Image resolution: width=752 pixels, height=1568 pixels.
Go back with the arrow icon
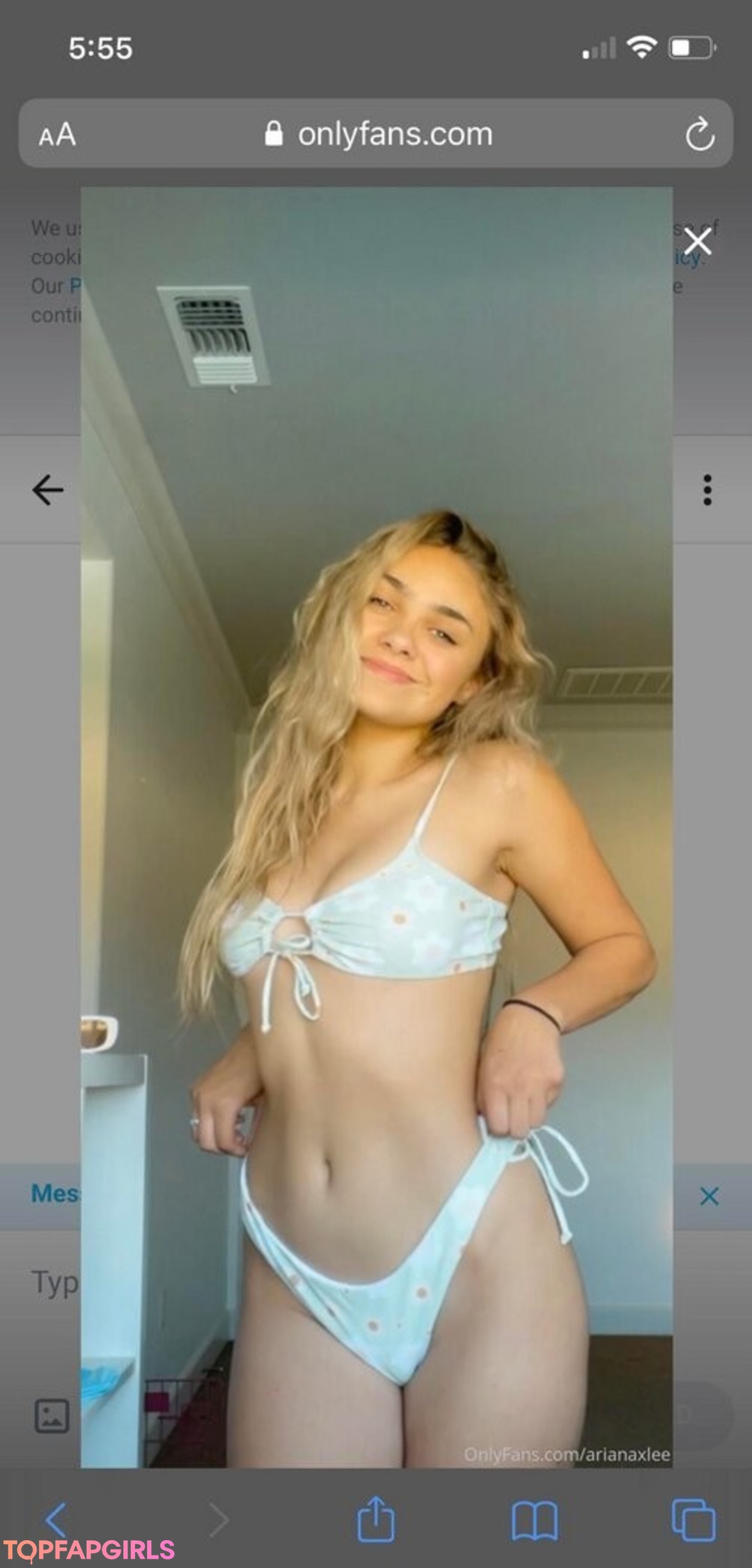click(x=48, y=490)
